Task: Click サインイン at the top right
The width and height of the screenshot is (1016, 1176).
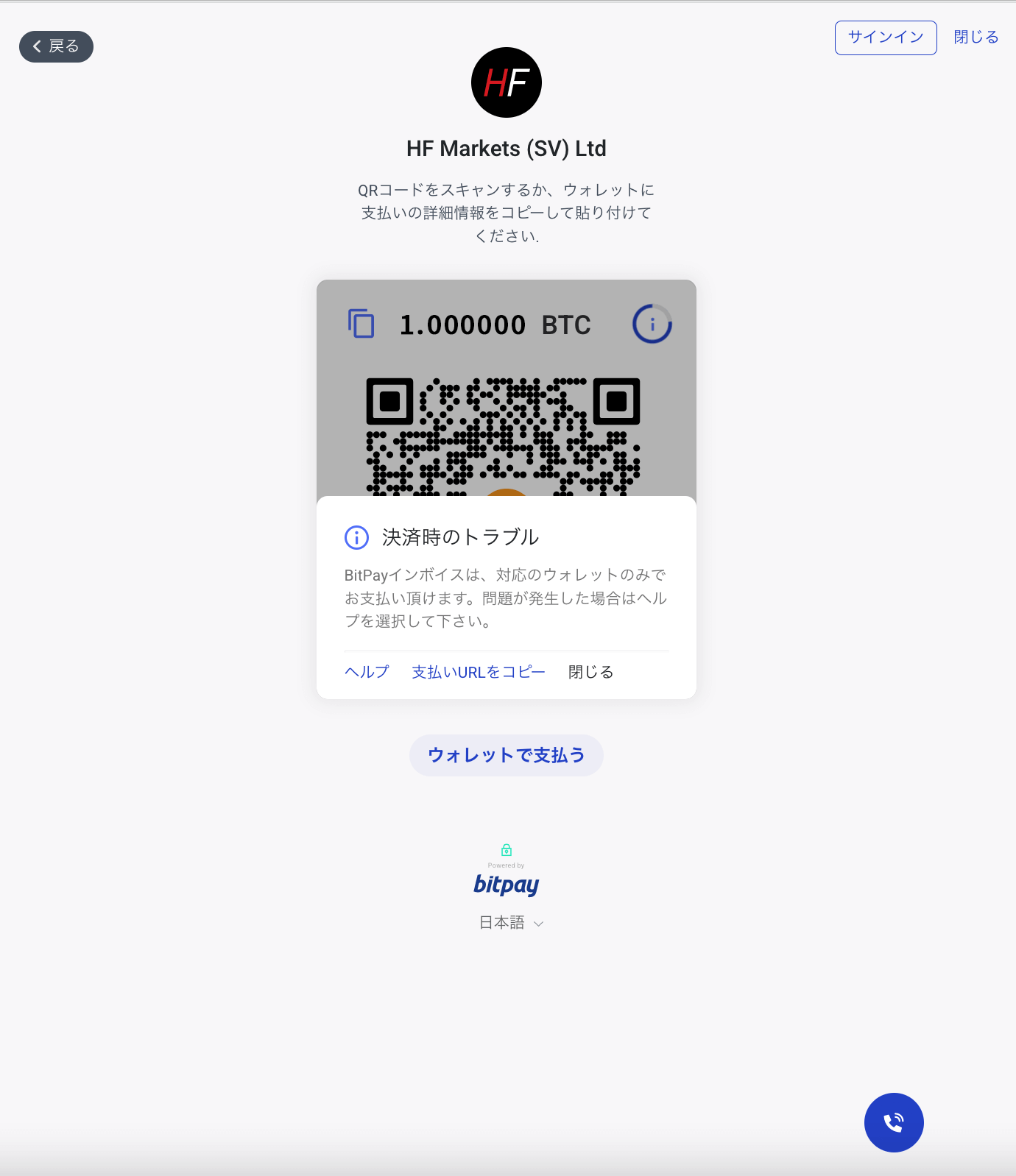Action: (x=886, y=37)
